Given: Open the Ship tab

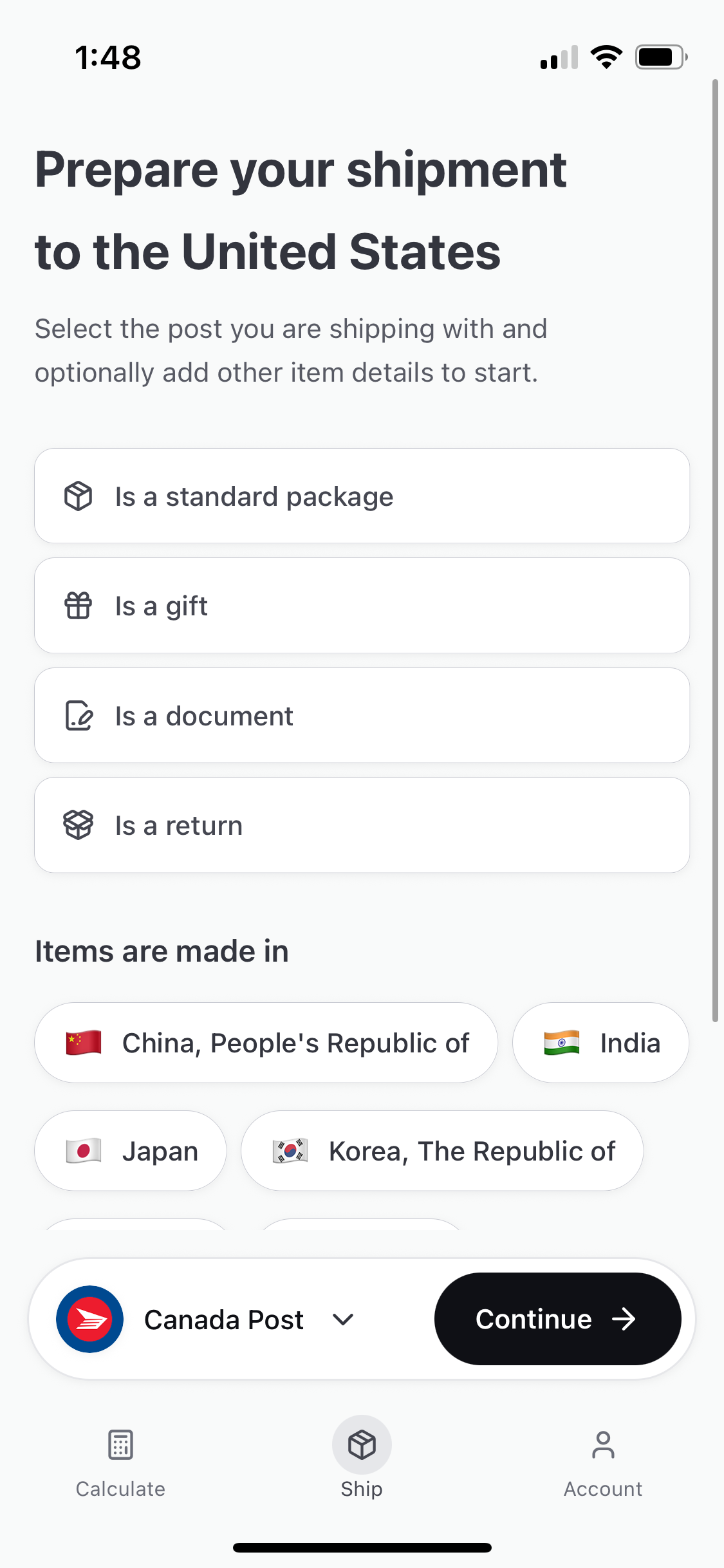Looking at the screenshot, I should click(x=362, y=1459).
